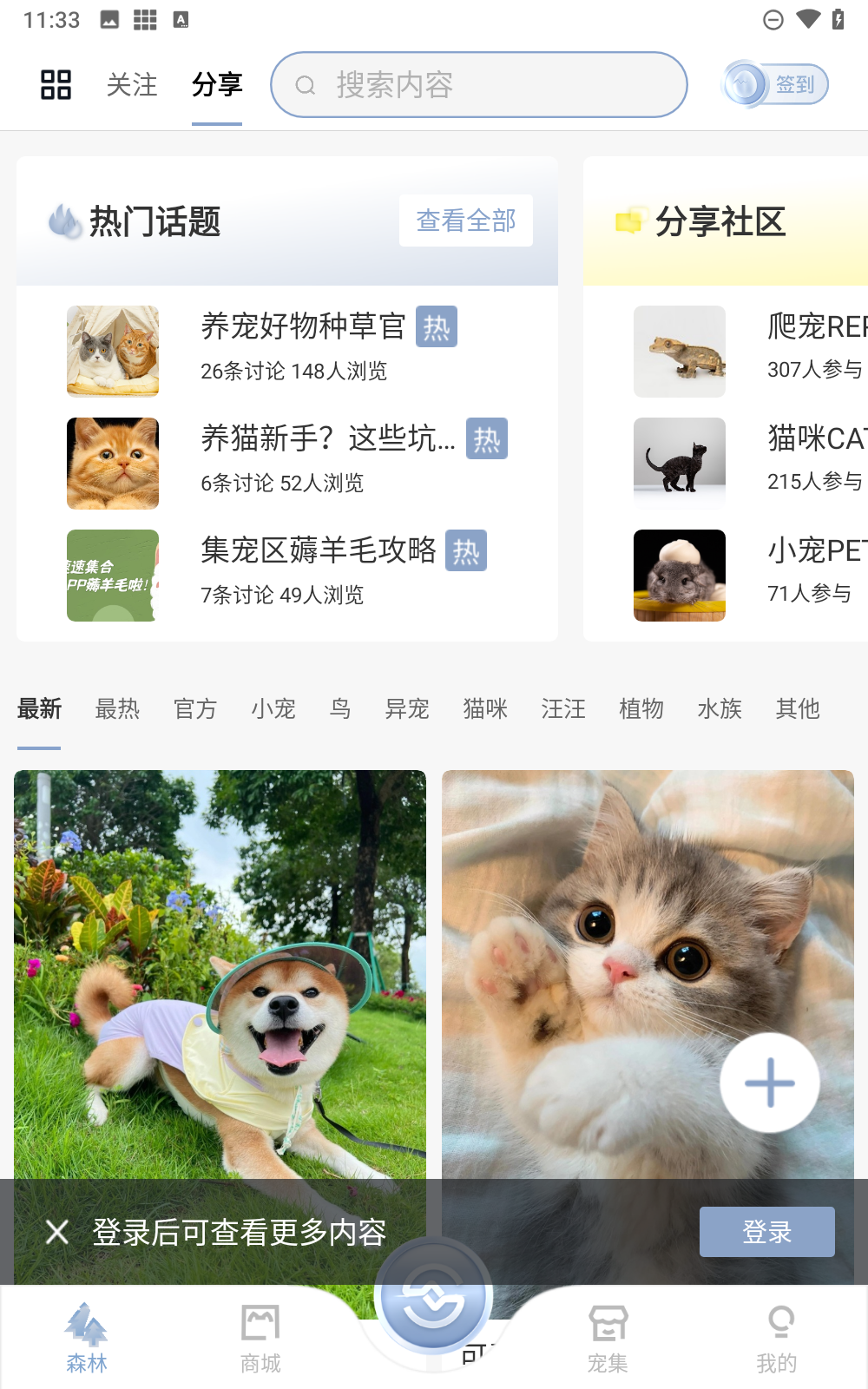Image resolution: width=868 pixels, height=1389 pixels.
Task: Select the 官方 filter tab
Action: pos(195,709)
